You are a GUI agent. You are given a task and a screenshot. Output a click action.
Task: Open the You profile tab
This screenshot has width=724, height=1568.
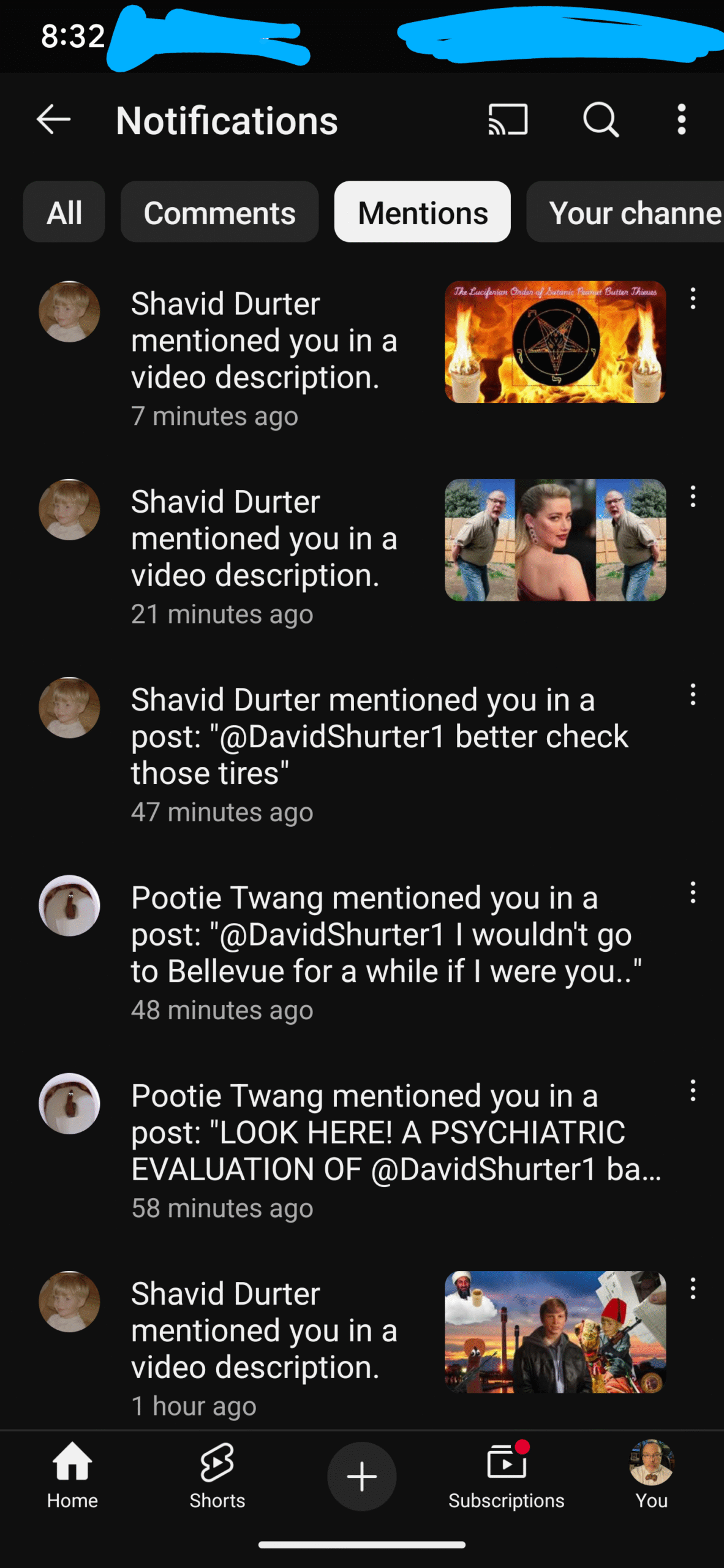tap(651, 1475)
